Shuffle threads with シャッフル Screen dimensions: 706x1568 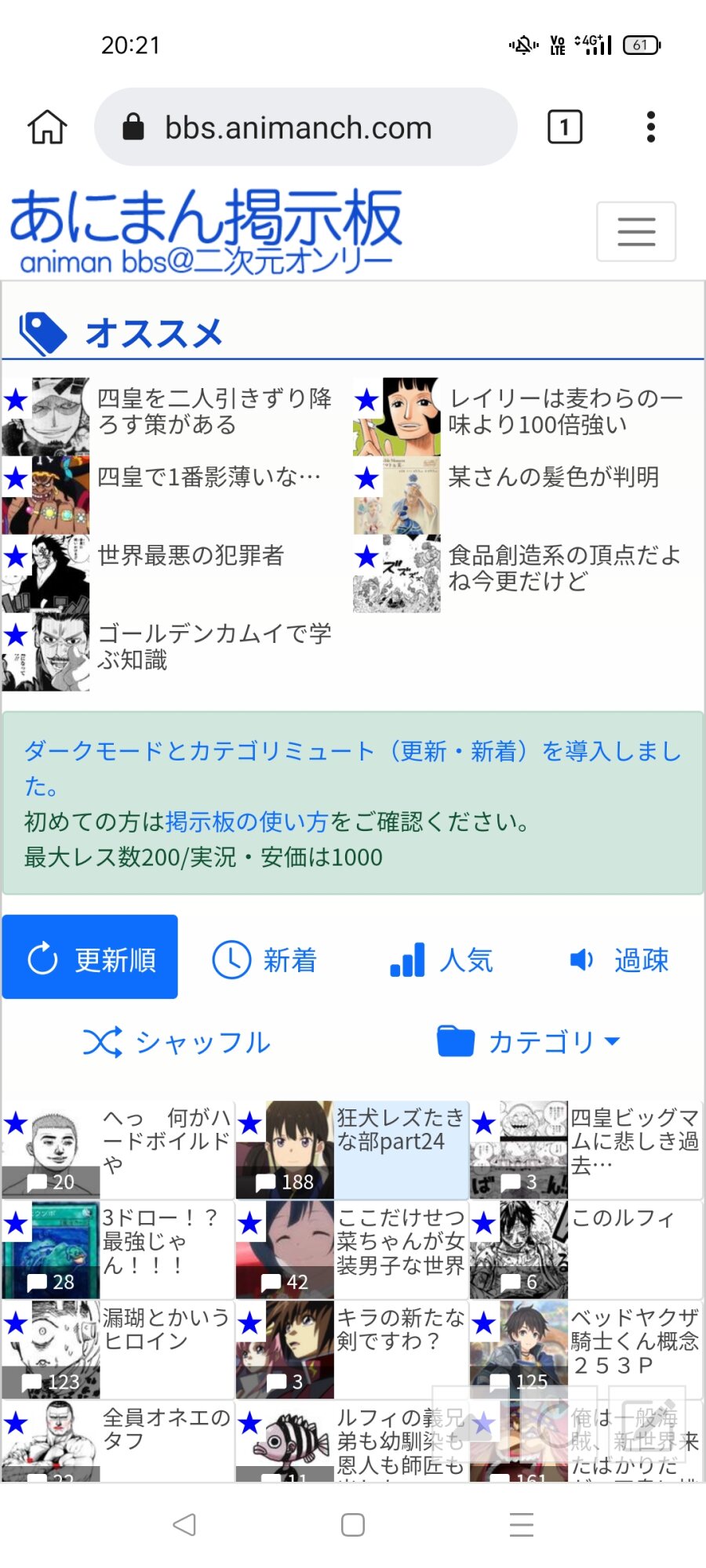coord(177,1043)
